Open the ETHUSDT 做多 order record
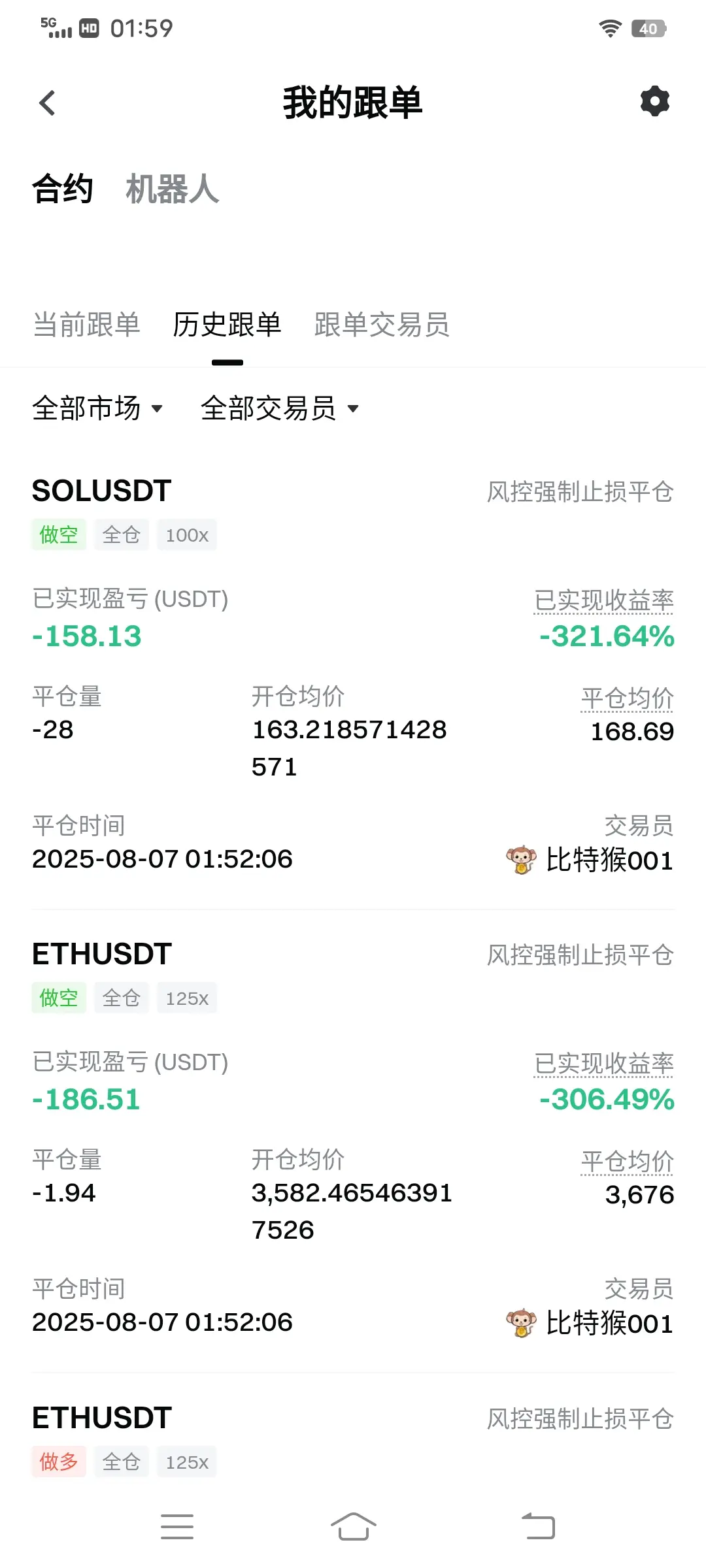The width and height of the screenshot is (706, 1568). tap(101, 1418)
